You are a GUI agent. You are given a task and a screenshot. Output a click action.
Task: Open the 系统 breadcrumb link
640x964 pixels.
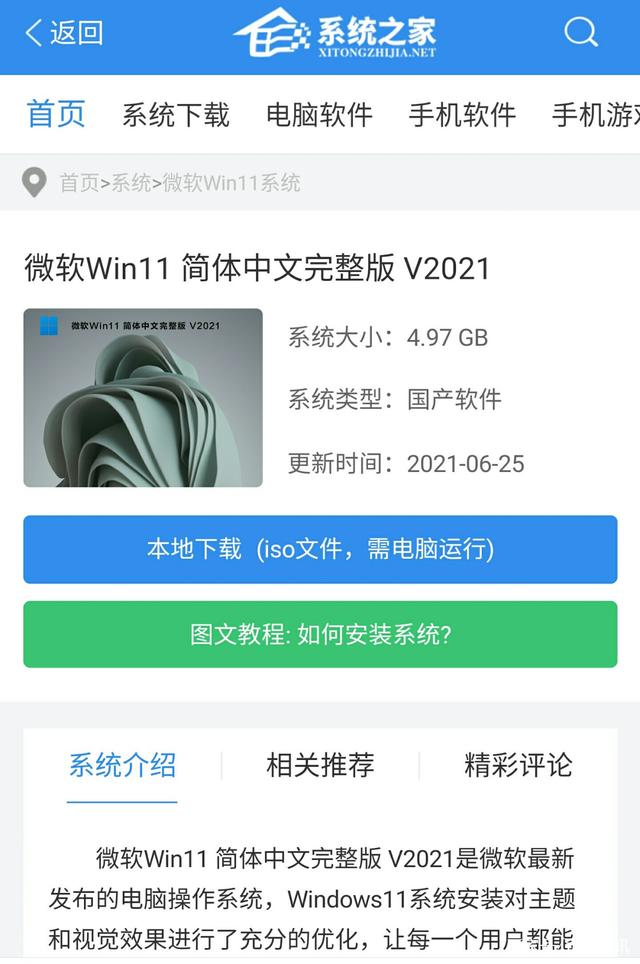(130, 183)
